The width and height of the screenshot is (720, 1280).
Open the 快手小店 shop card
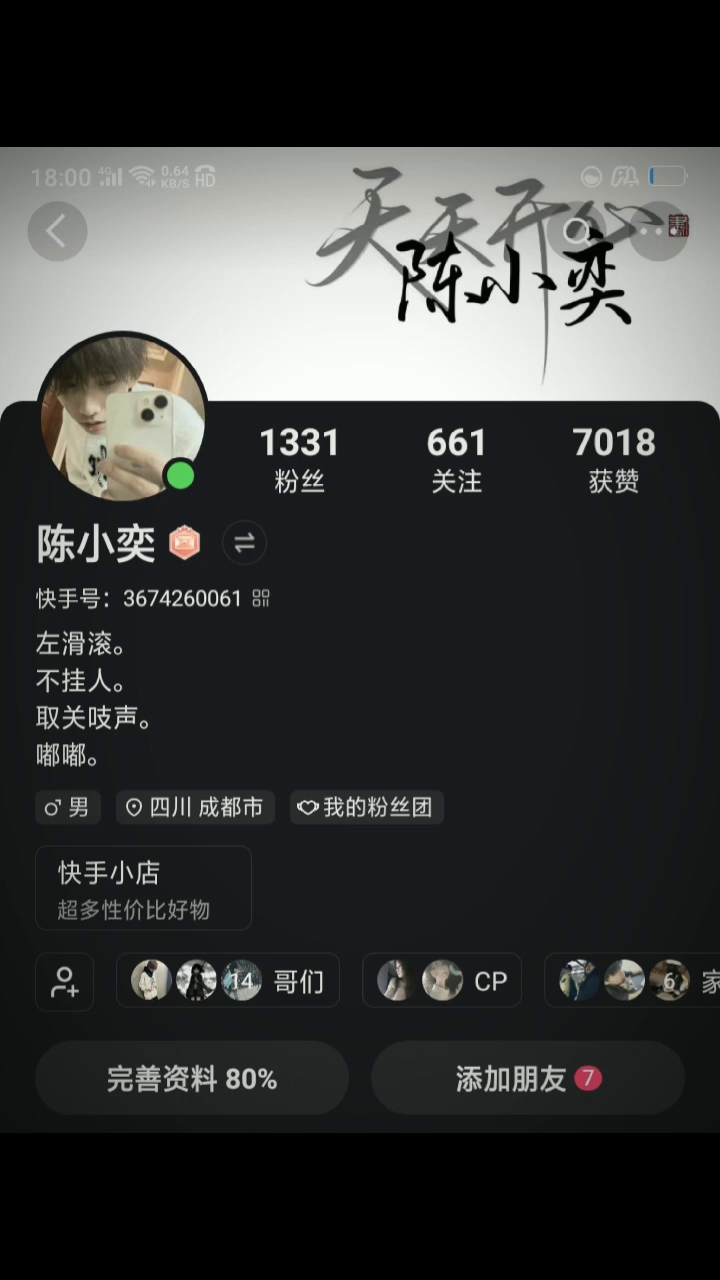(143, 888)
